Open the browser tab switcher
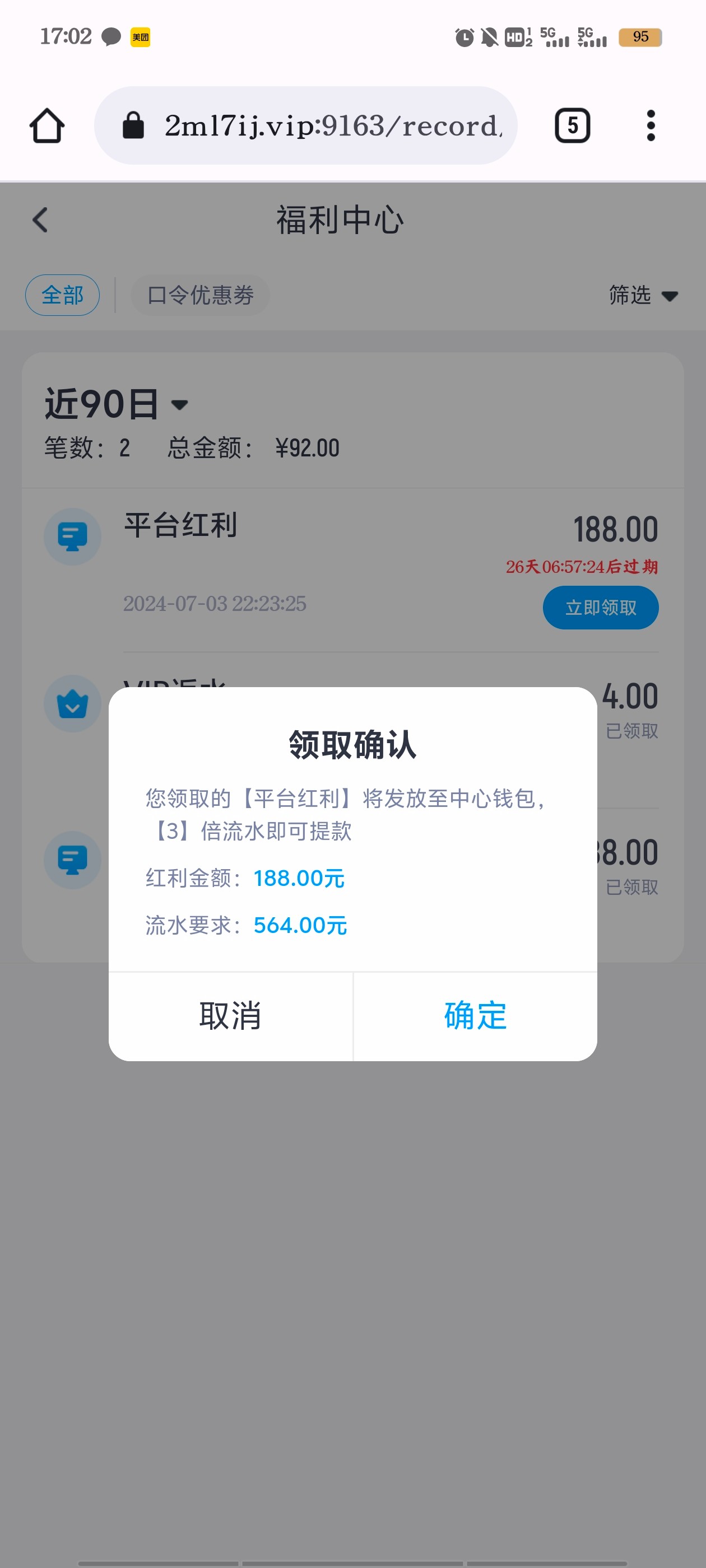The image size is (706, 1568). (572, 126)
